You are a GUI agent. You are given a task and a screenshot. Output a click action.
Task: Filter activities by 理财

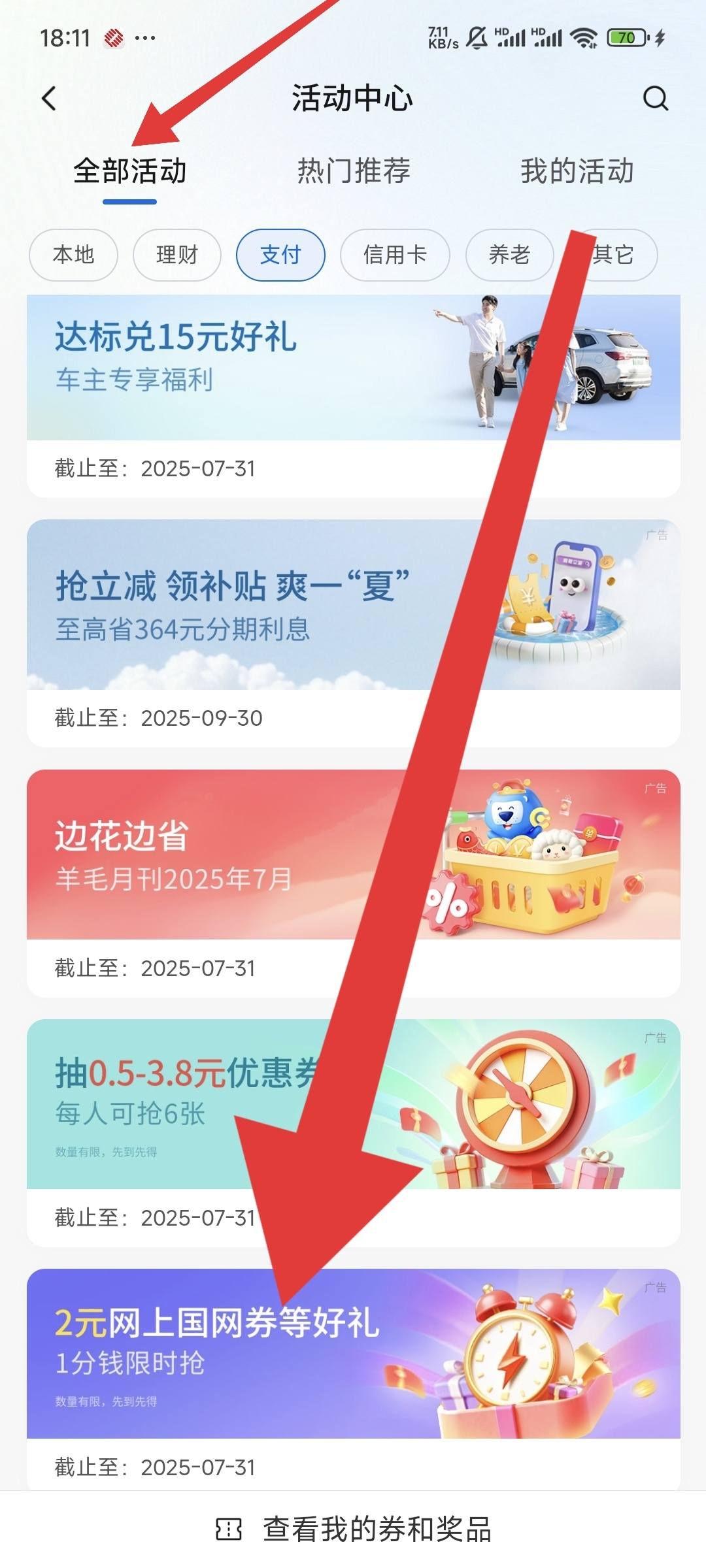point(176,255)
